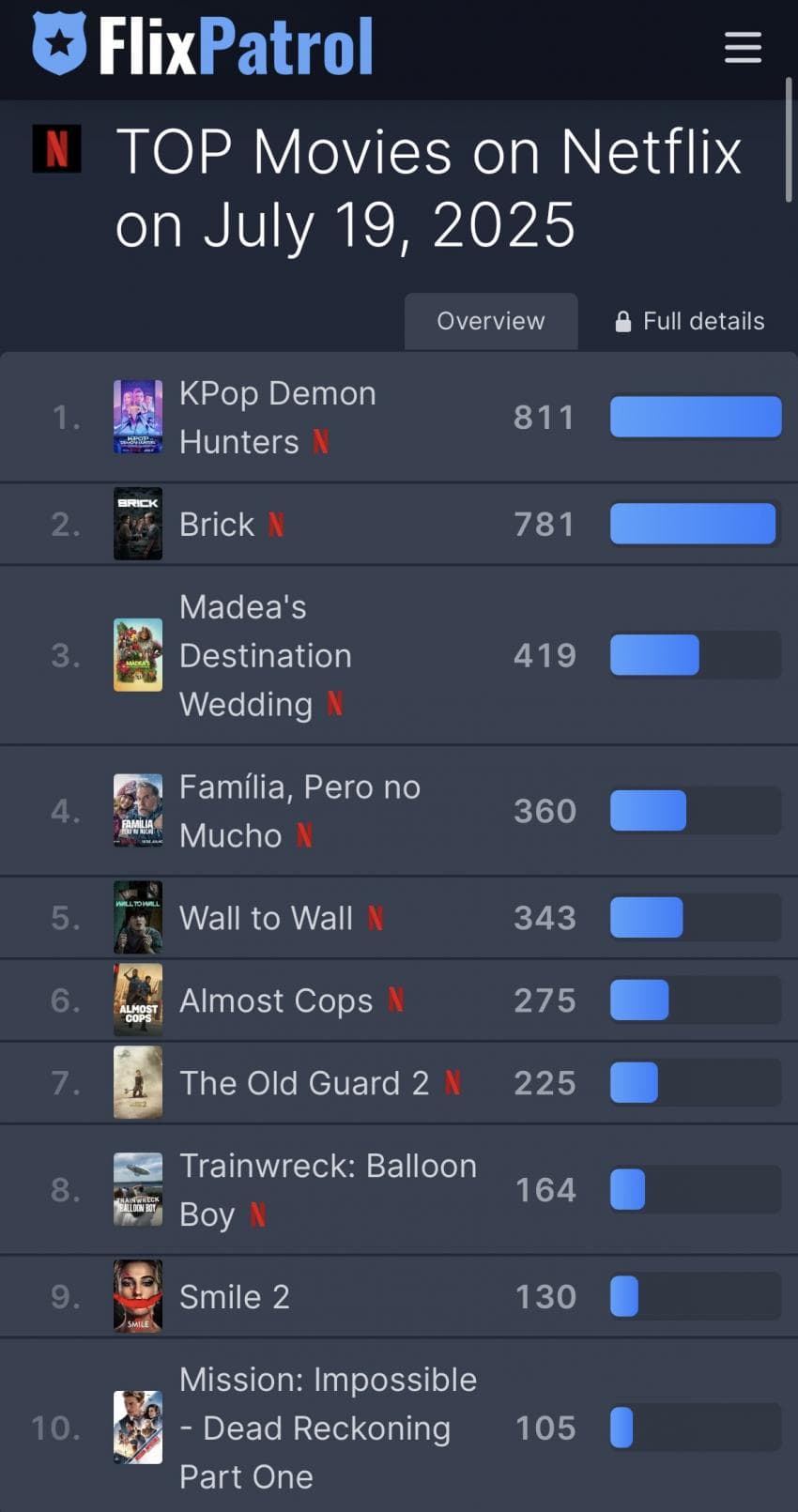
Task: Go to the FlixPatrol homepage logo
Action: pos(203,45)
